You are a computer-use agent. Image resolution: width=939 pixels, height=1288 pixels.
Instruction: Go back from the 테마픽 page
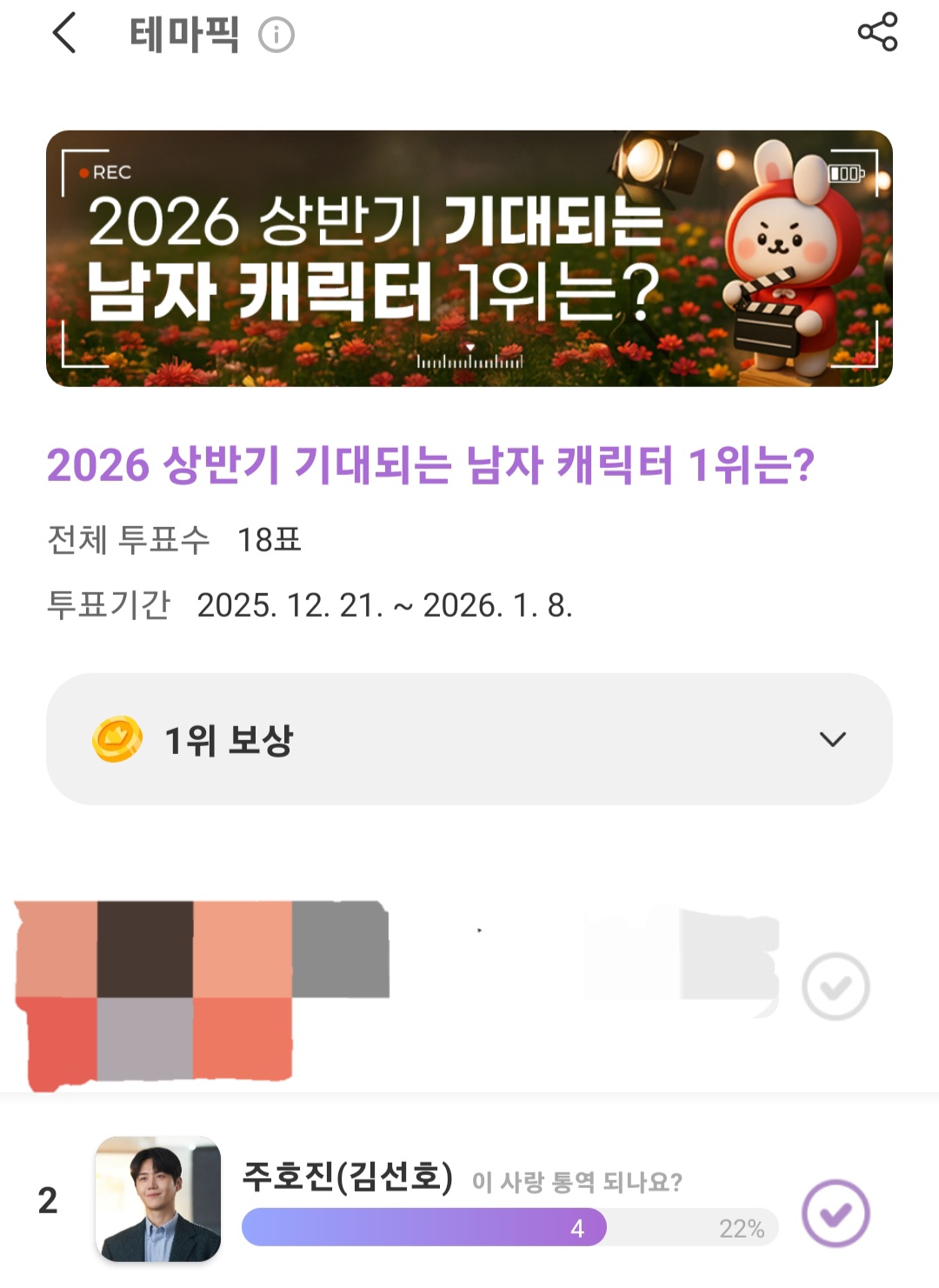[65, 34]
